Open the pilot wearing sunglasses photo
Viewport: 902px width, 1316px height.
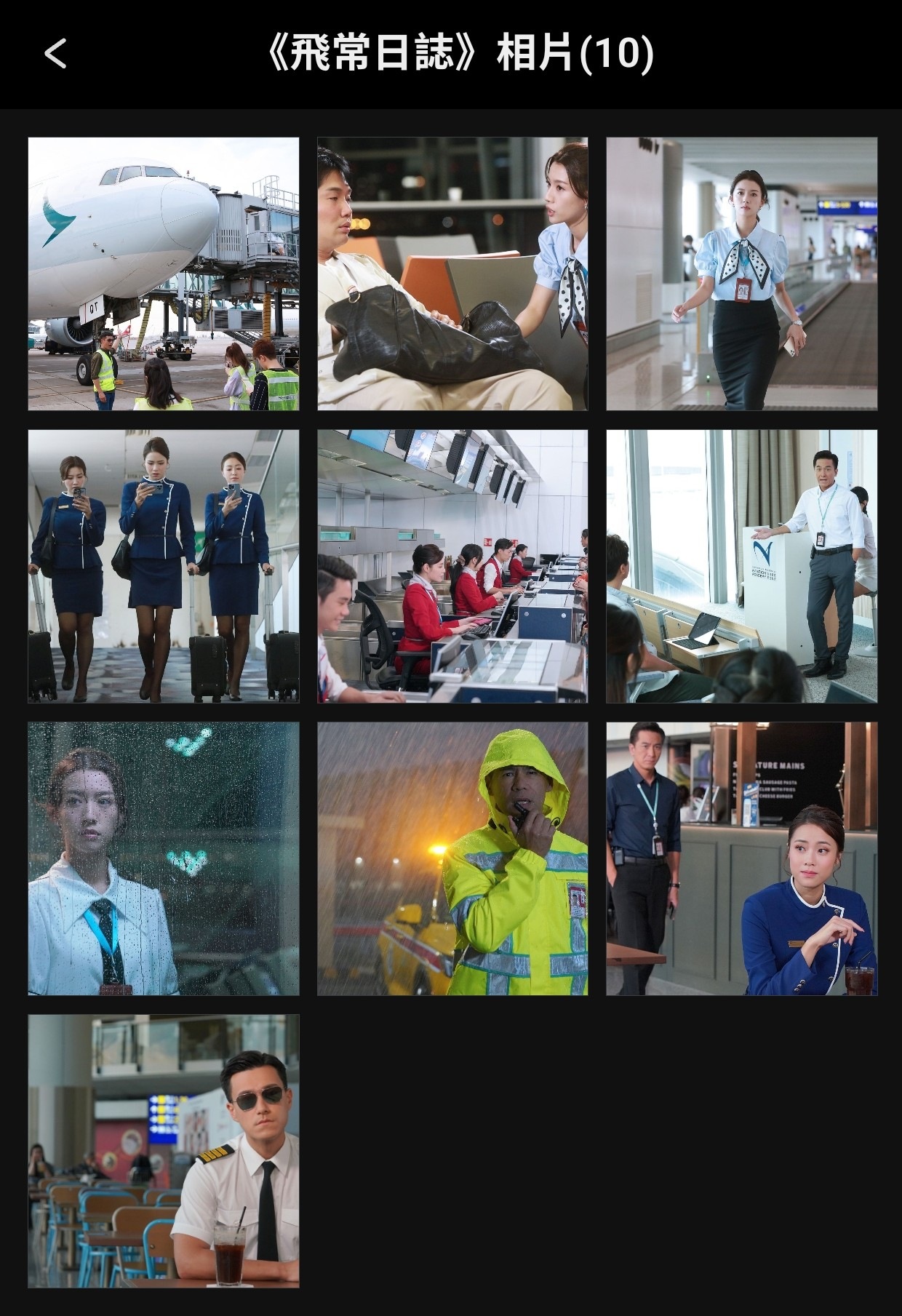(163, 1151)
